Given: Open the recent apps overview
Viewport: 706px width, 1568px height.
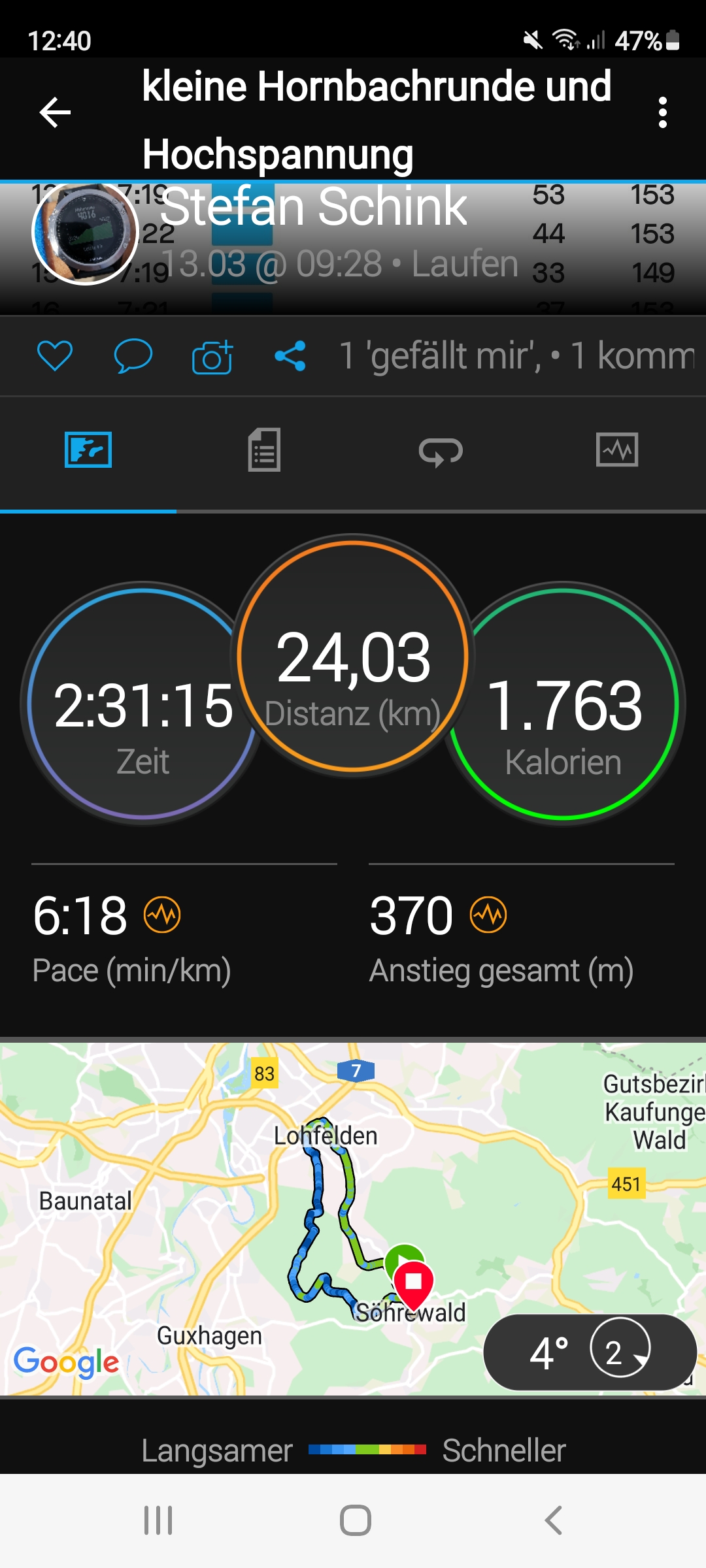Looking at the screenshot, I should pyautogui.click(x=158, y=1520).
